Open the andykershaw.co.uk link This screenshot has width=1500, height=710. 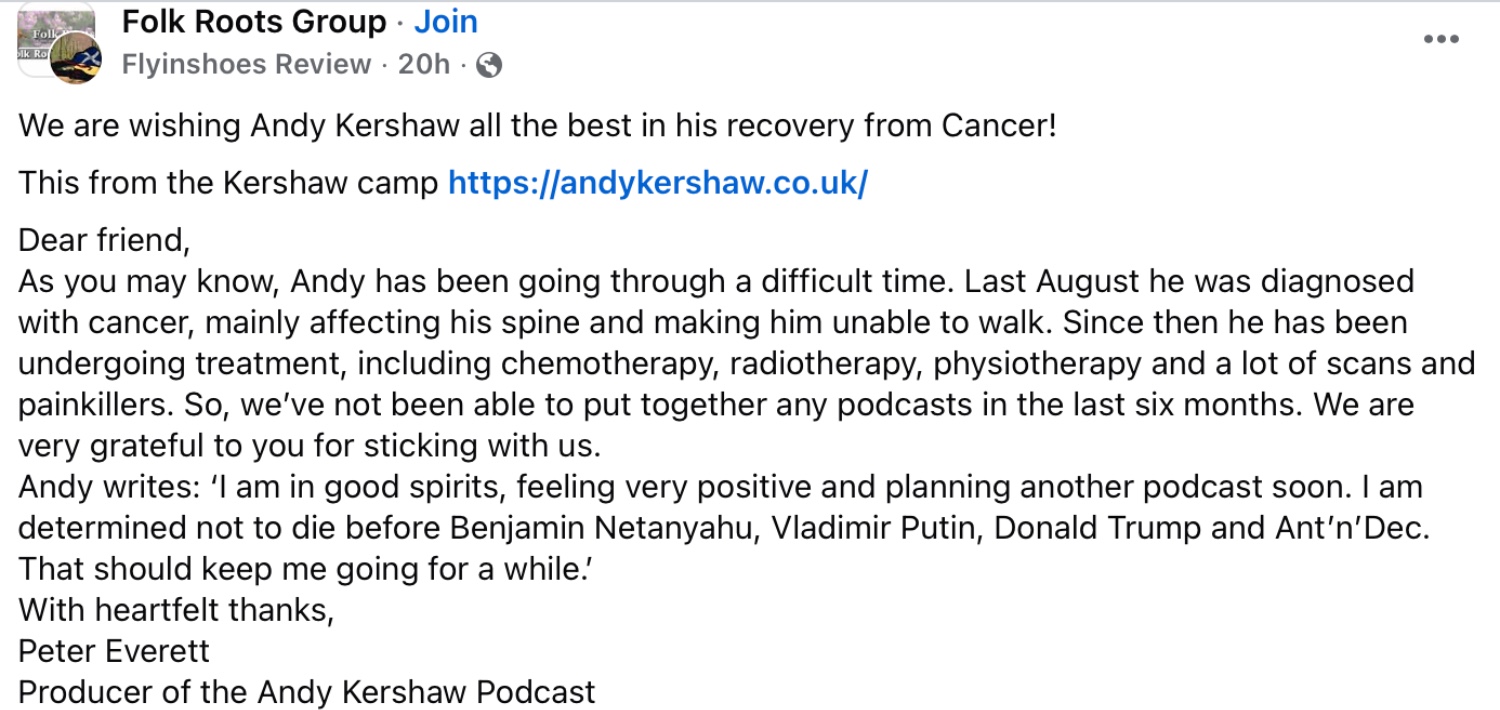657,183
